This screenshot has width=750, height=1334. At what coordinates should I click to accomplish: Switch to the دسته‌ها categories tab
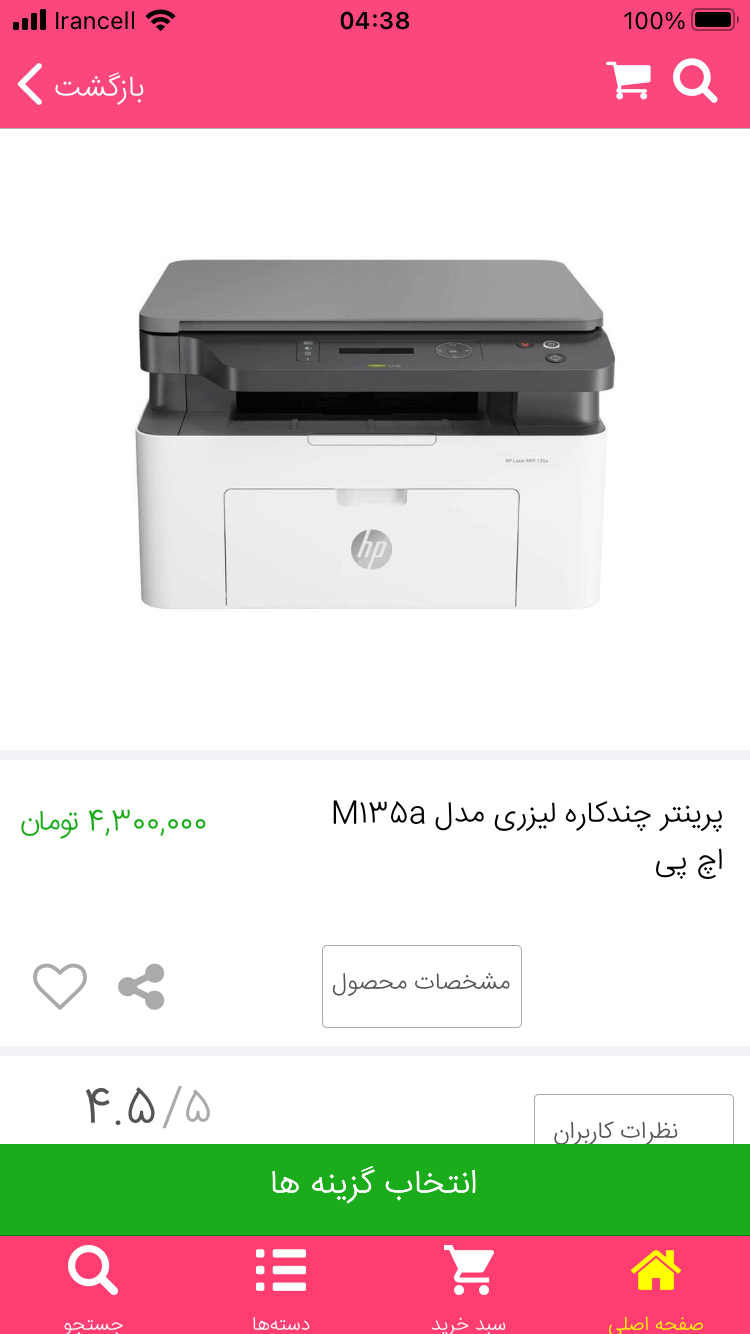tap(281, 1286)
